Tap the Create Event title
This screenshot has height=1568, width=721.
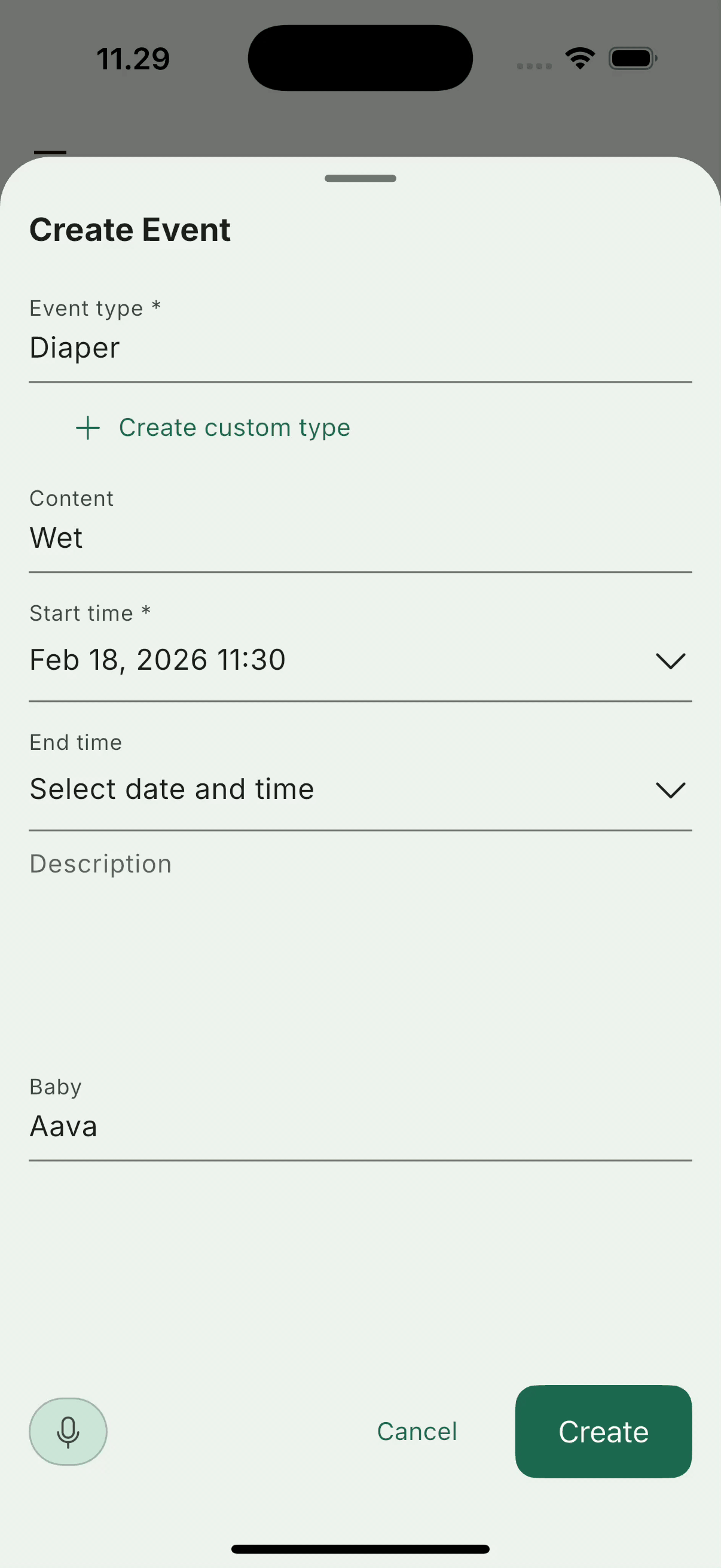[x=130, y=230]
